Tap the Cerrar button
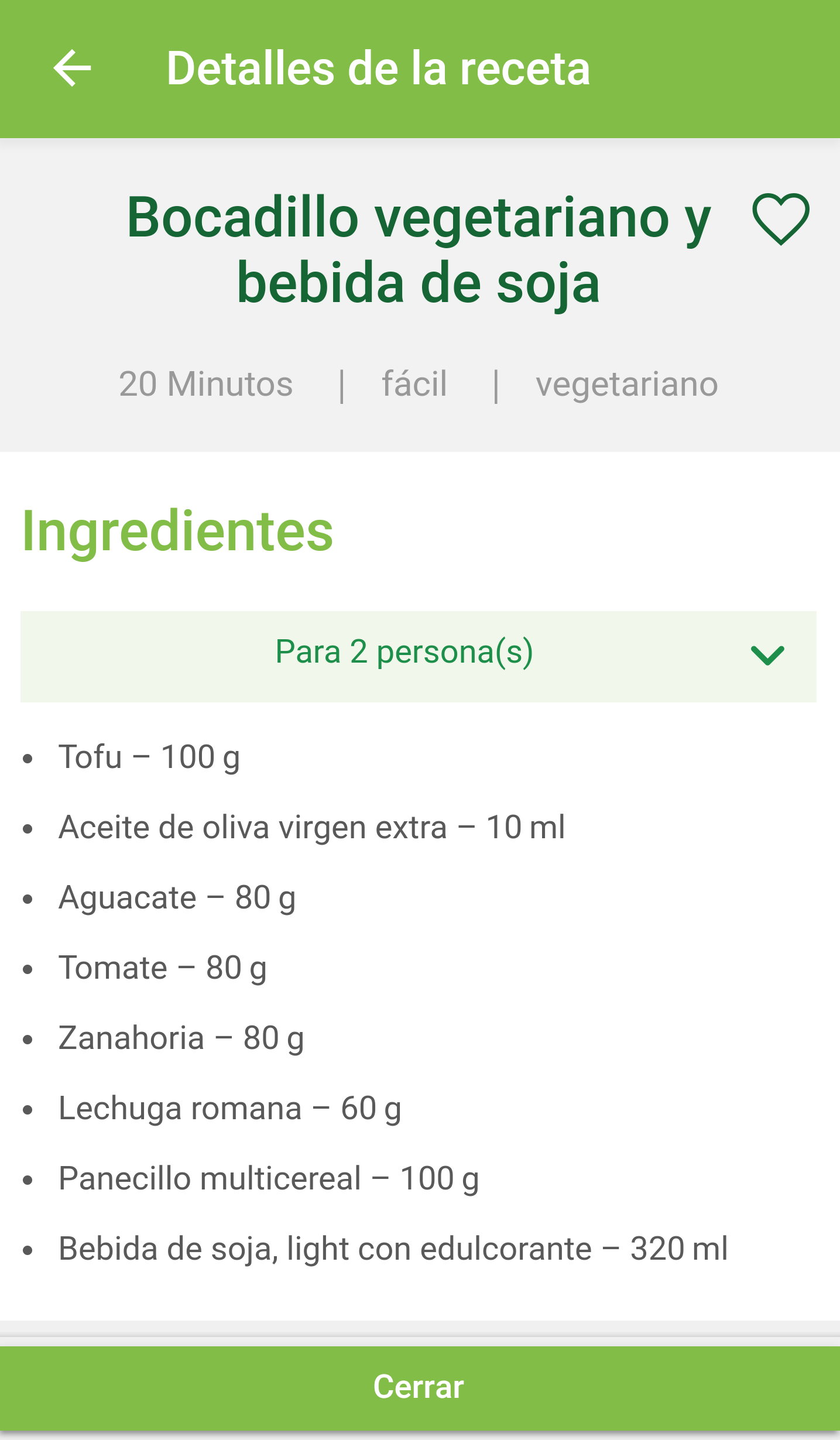840x1440 pixels. click(419, 1387)
